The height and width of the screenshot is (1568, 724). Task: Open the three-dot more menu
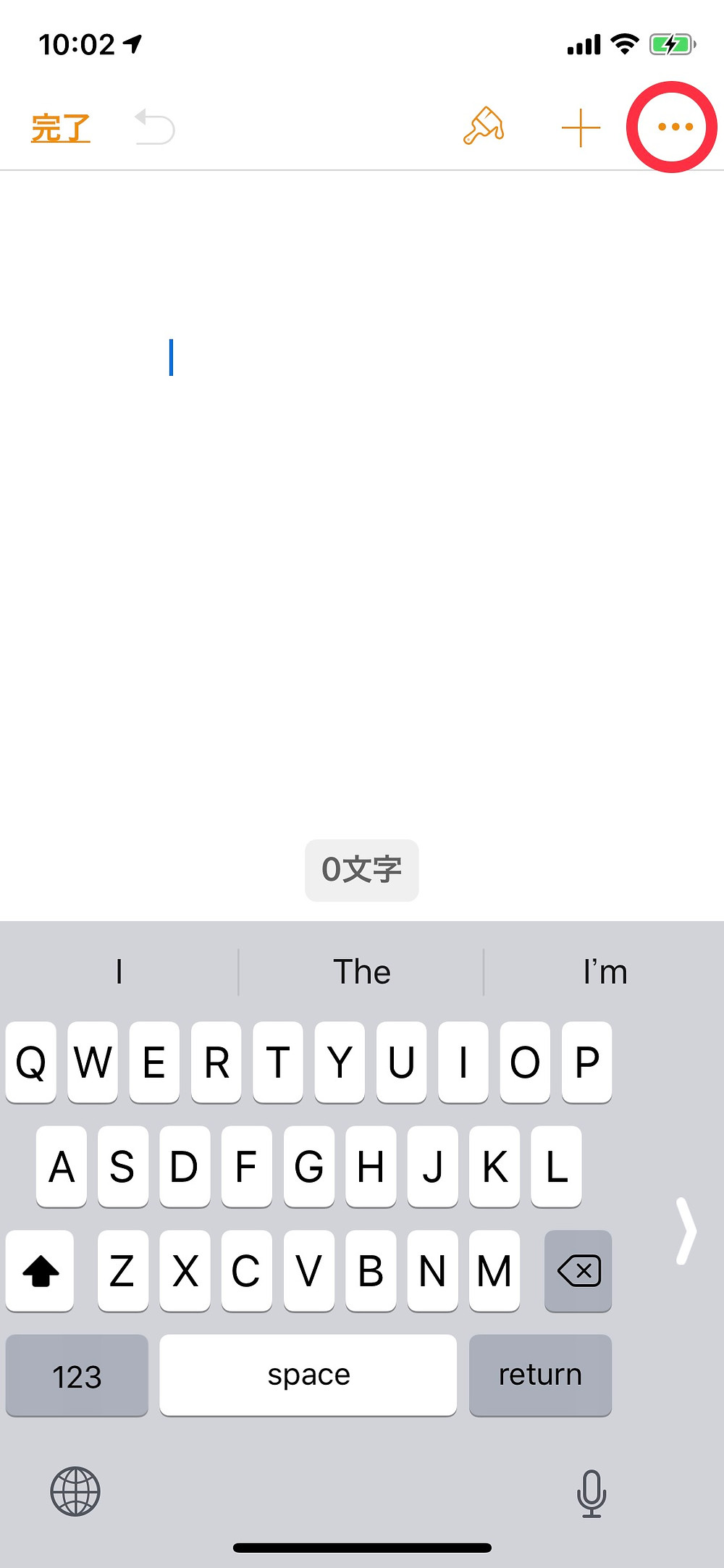click(675, 127)
